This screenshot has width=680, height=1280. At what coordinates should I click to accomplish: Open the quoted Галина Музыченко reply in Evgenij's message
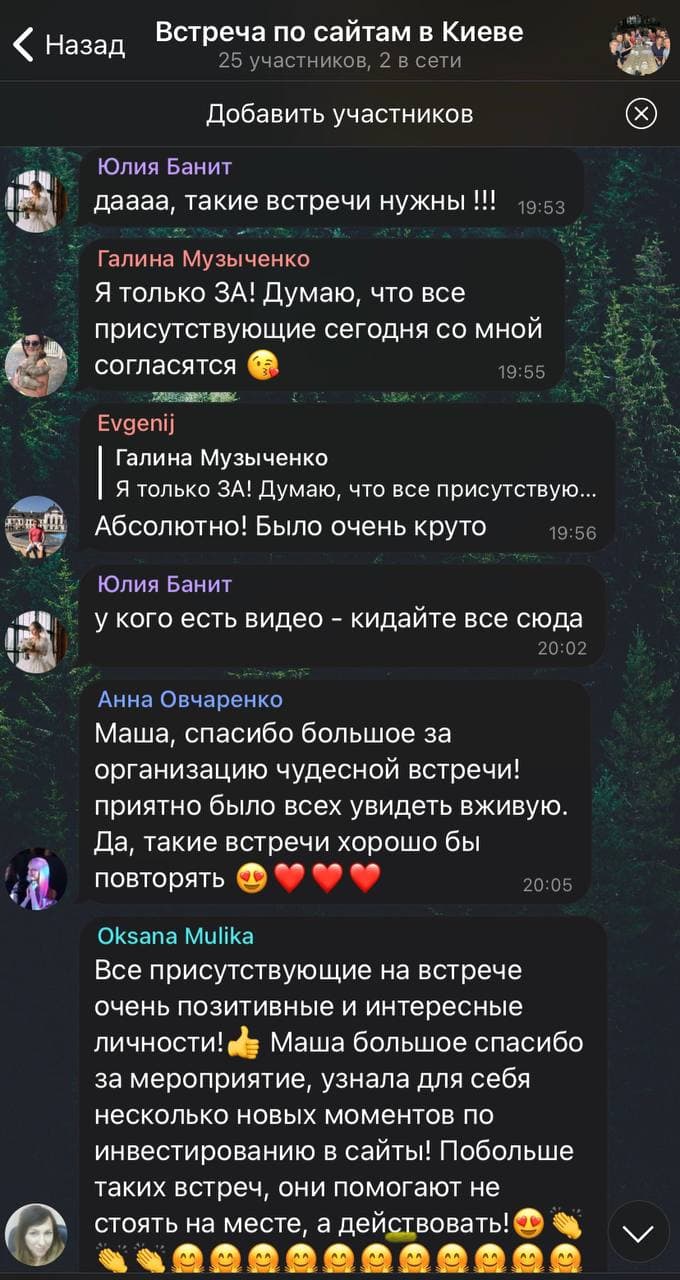(355, 474)
